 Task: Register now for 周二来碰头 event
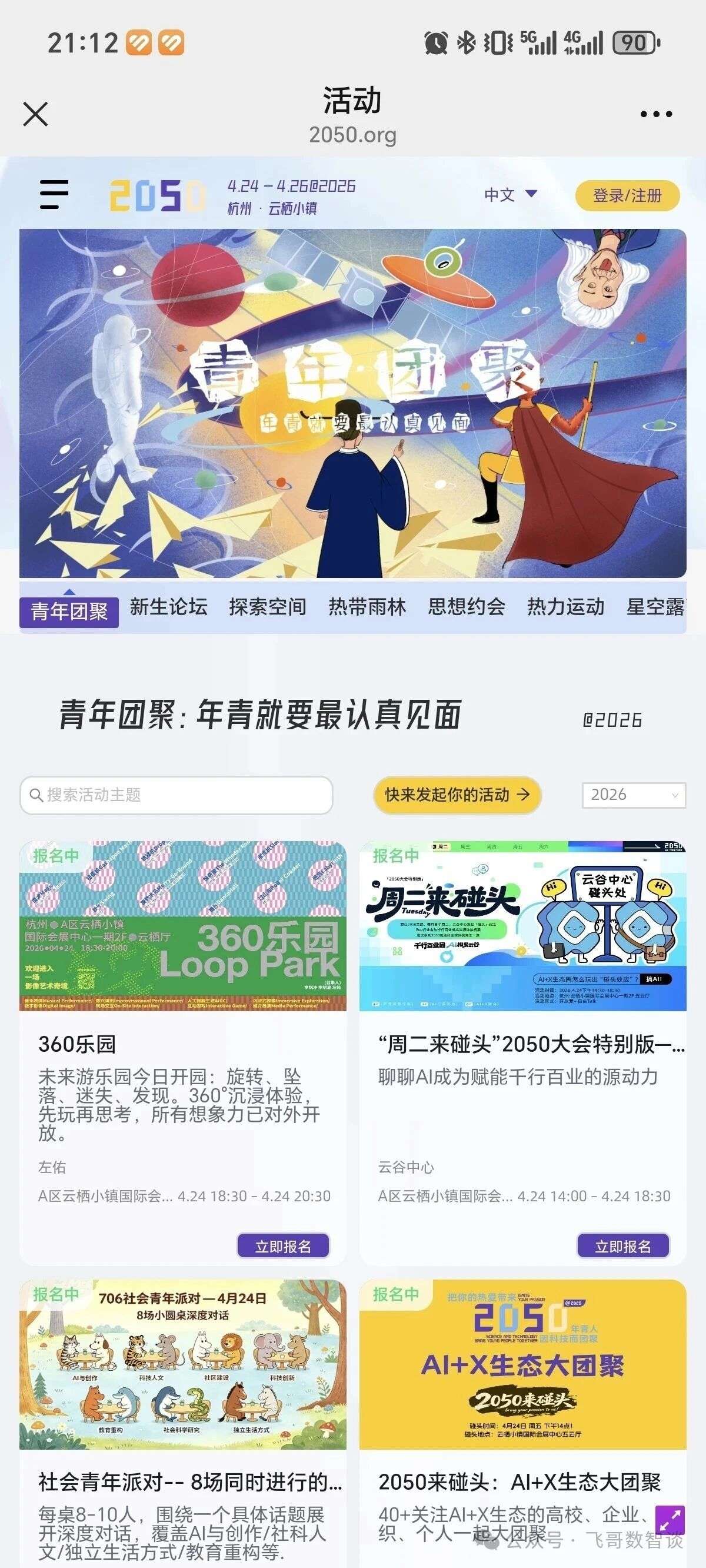pyautogui.click(x=622, y=1247)
